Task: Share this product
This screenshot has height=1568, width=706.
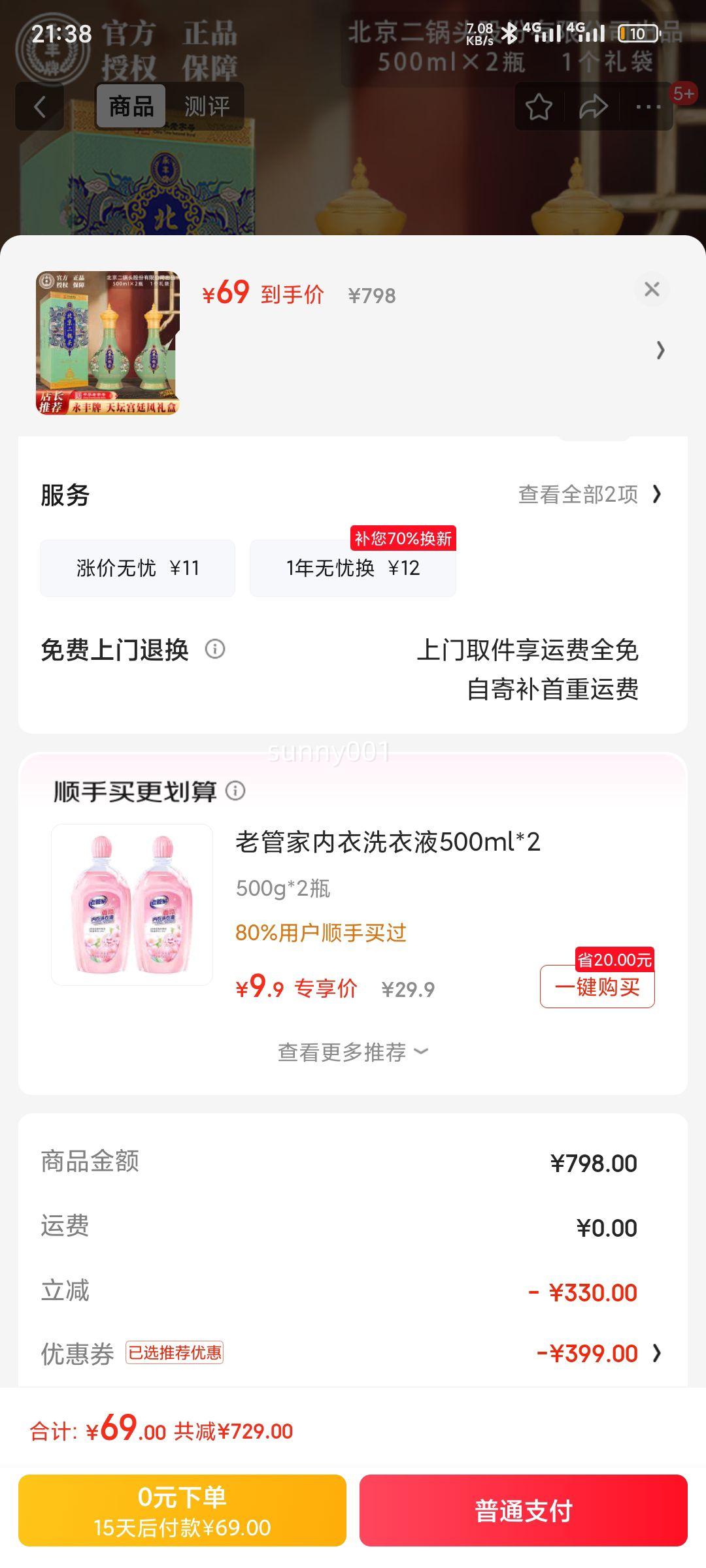Action: (593, 107)
